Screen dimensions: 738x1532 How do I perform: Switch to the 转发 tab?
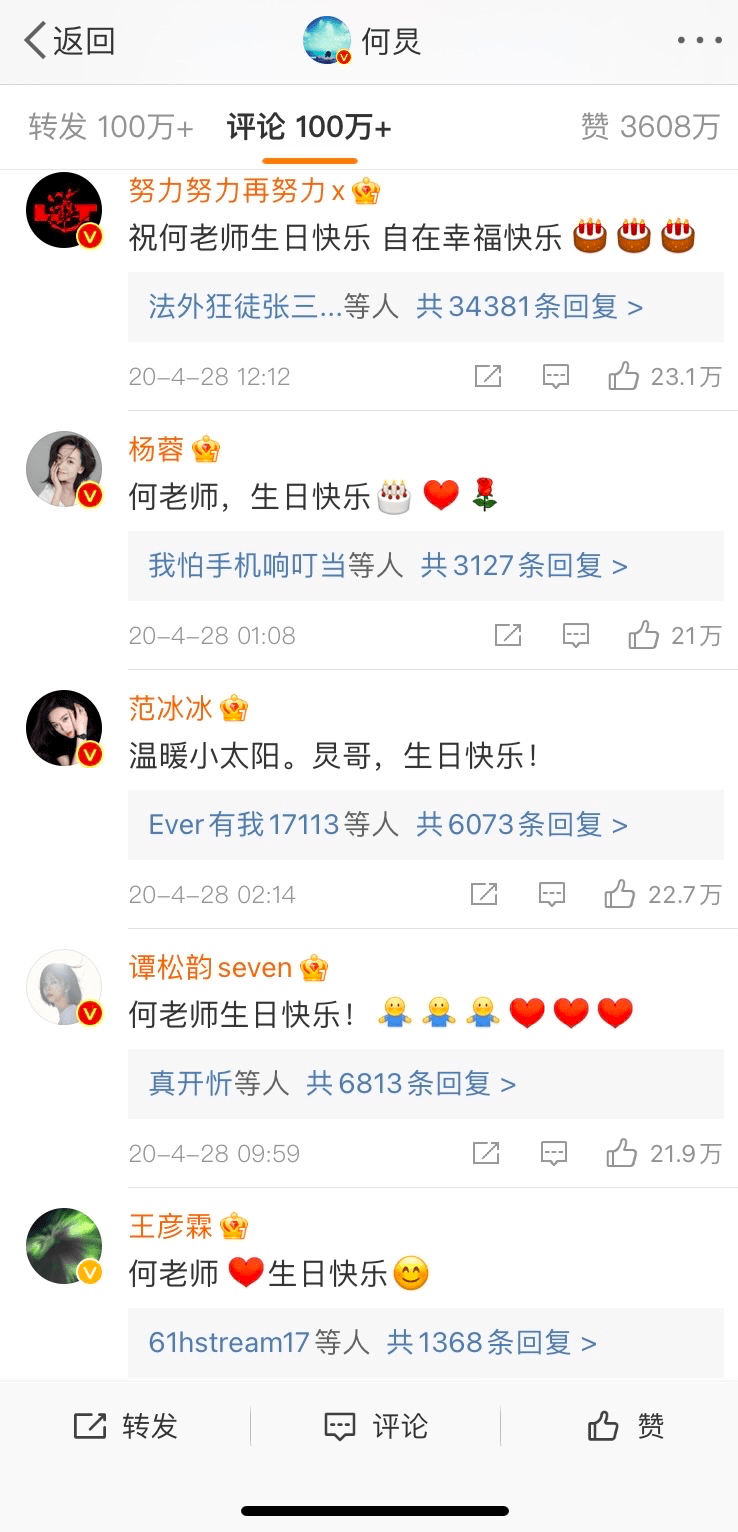(x=111, y=127)
